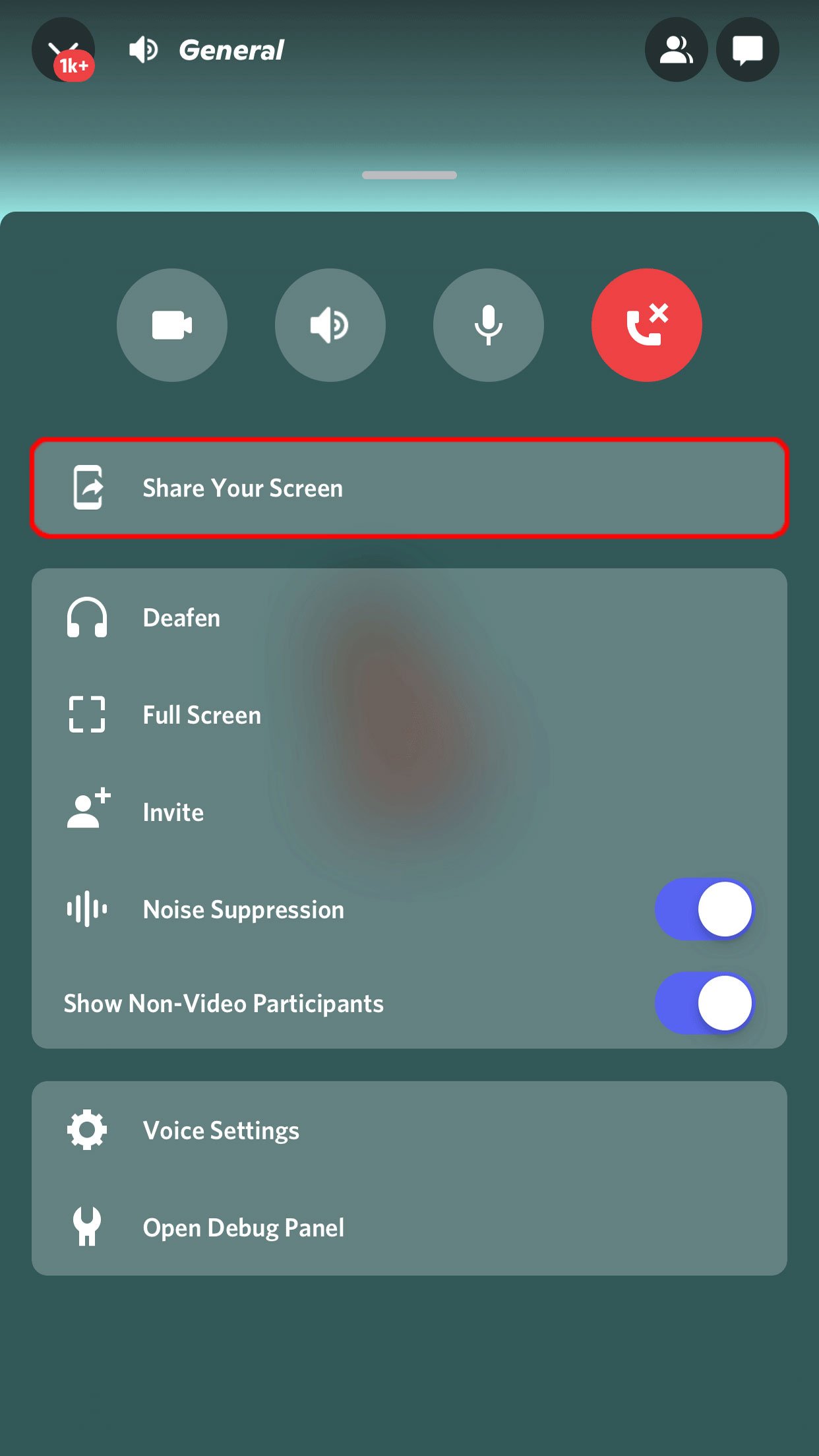Turn off Show Non-Video Participants

pyautogui.click(x=704, y=1003)
